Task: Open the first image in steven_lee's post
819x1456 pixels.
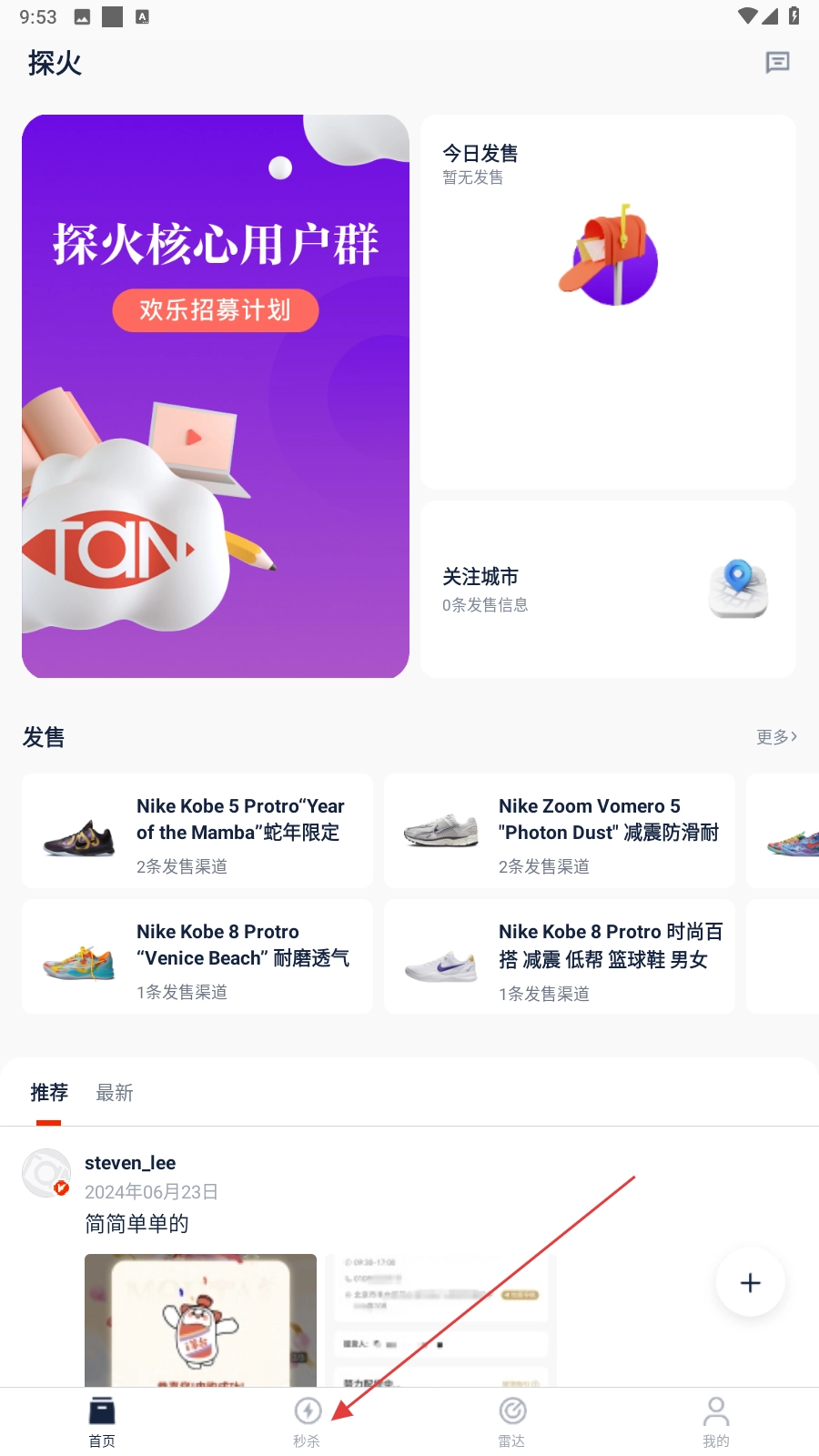Action: click(200, 1319)
